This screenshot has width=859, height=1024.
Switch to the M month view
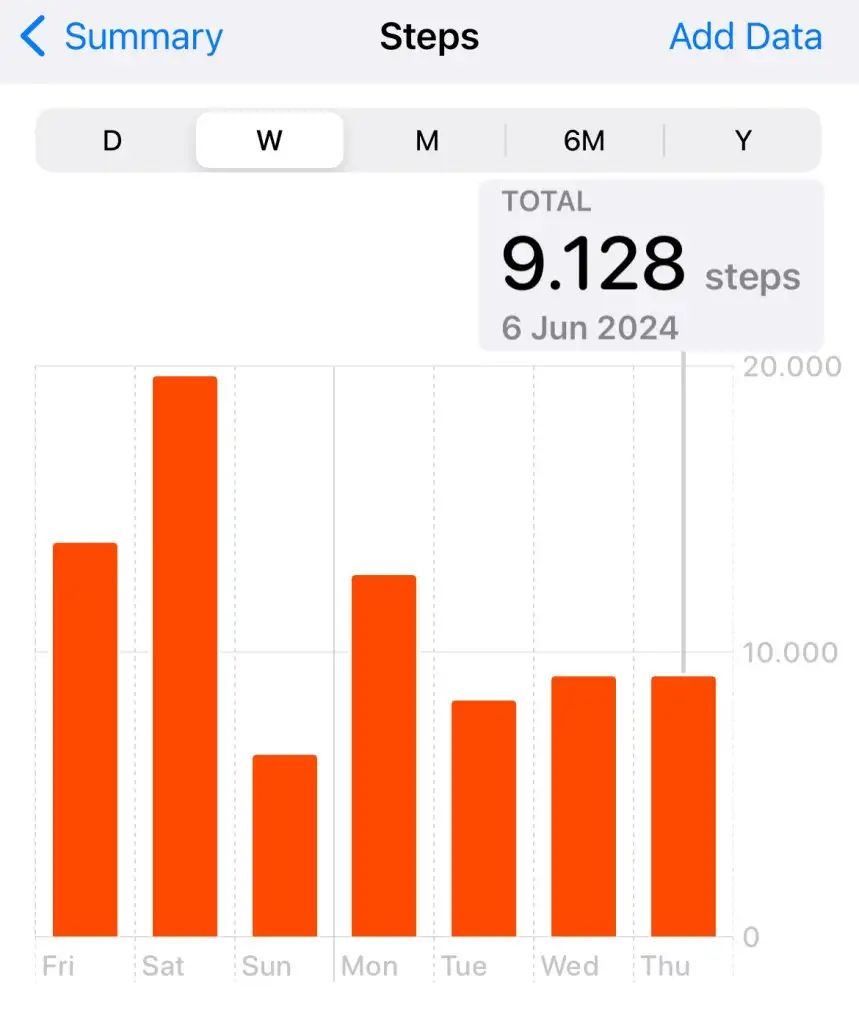[427, 141]
